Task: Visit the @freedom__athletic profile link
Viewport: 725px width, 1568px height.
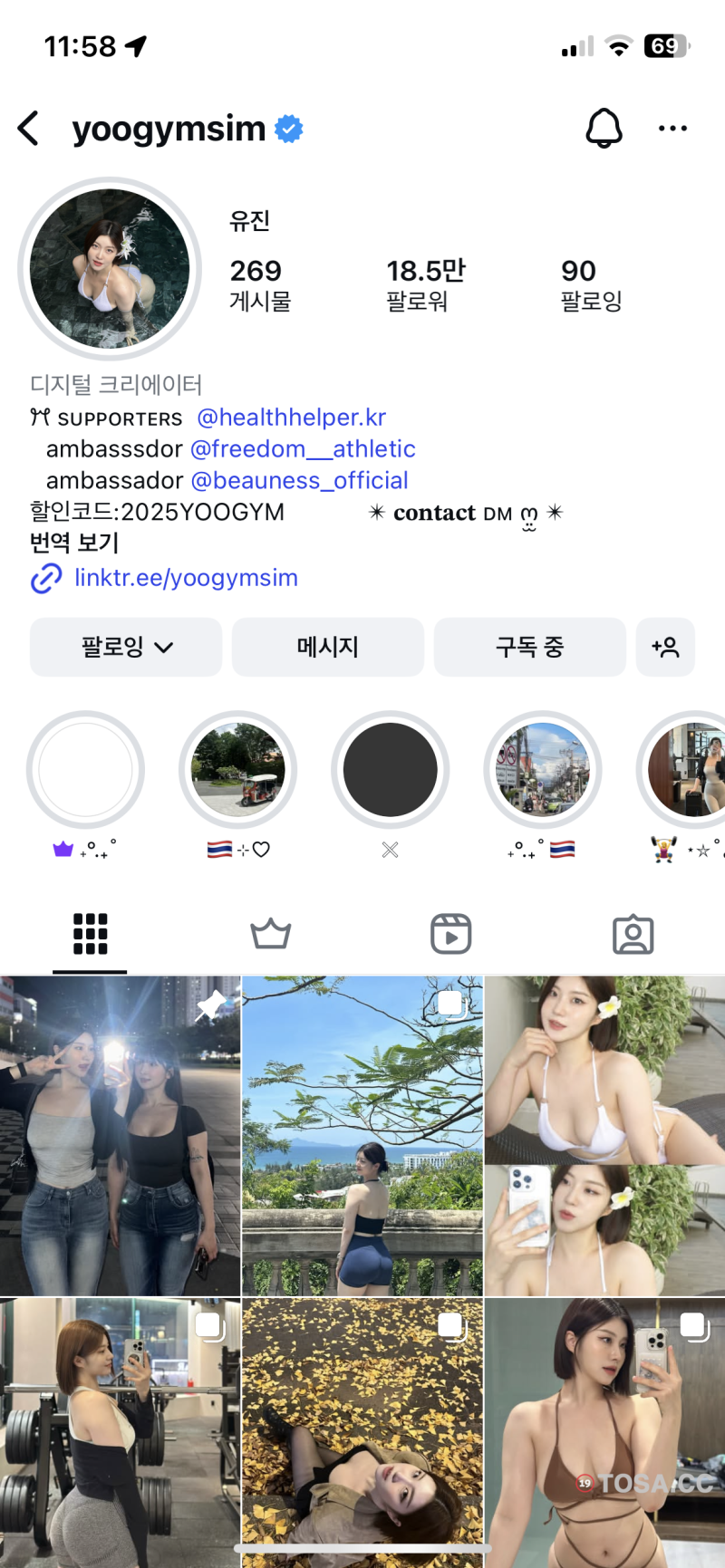Action: tap(303, 449)
